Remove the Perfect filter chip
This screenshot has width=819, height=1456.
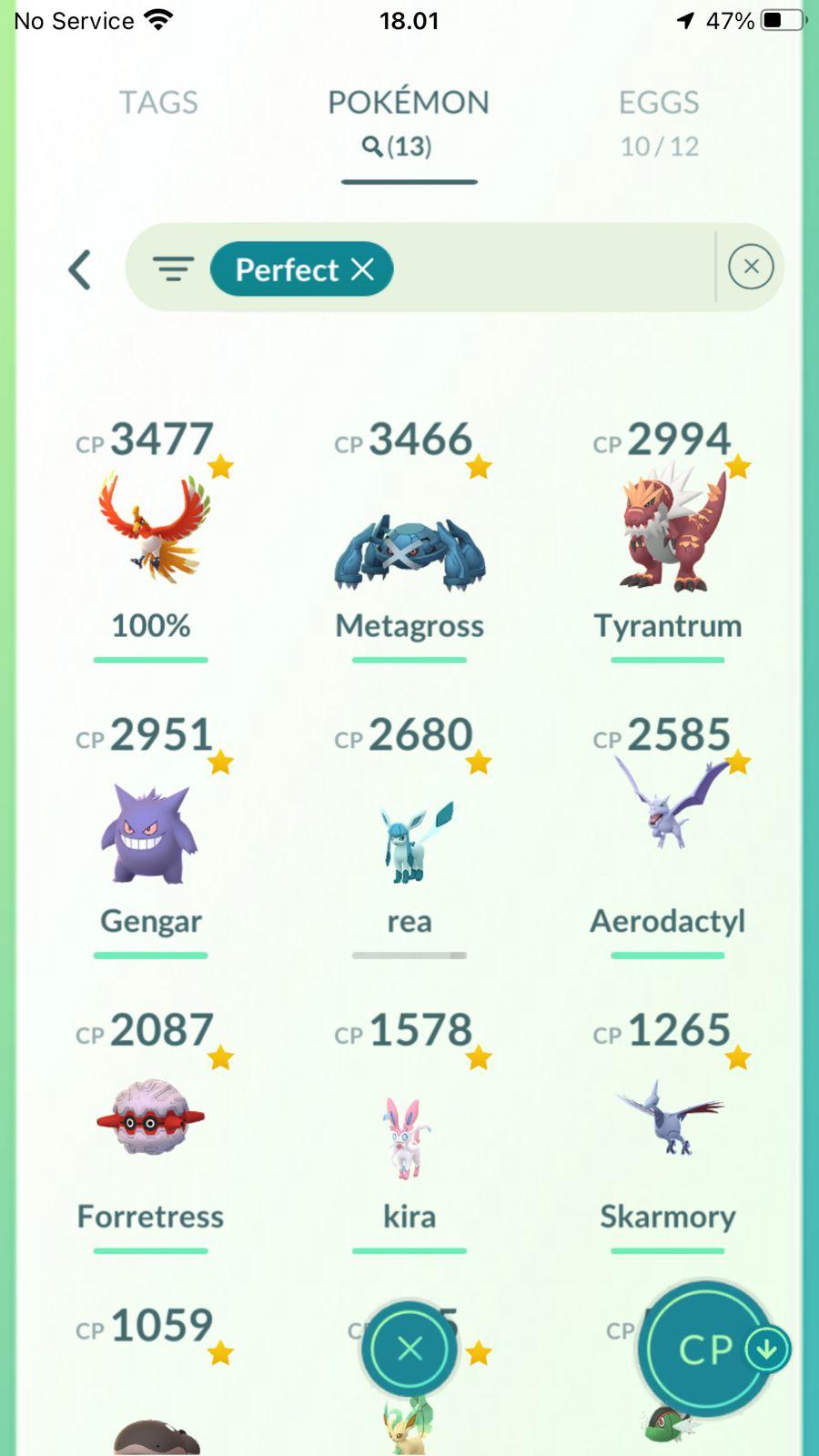[363, 269]
